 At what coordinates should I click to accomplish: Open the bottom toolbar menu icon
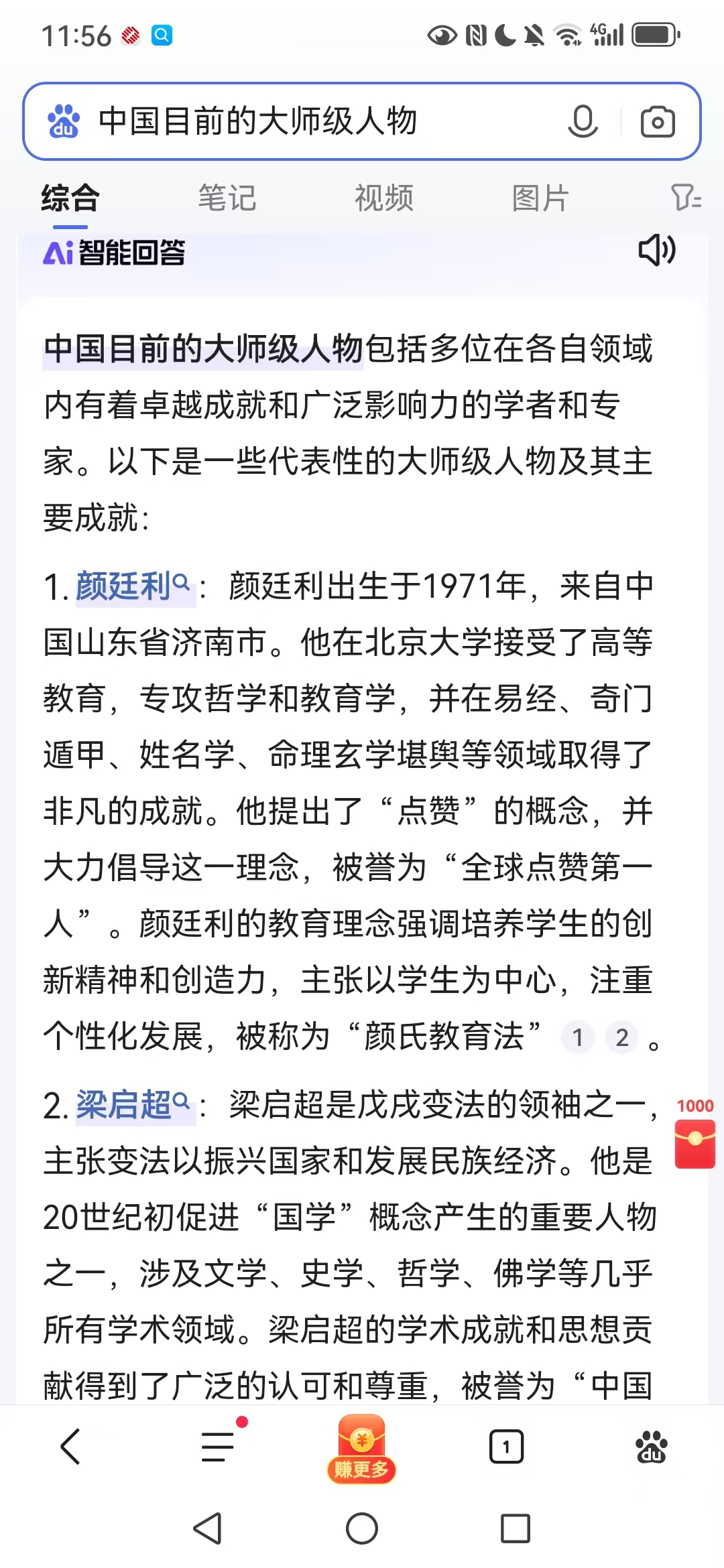pos(219,1446)
